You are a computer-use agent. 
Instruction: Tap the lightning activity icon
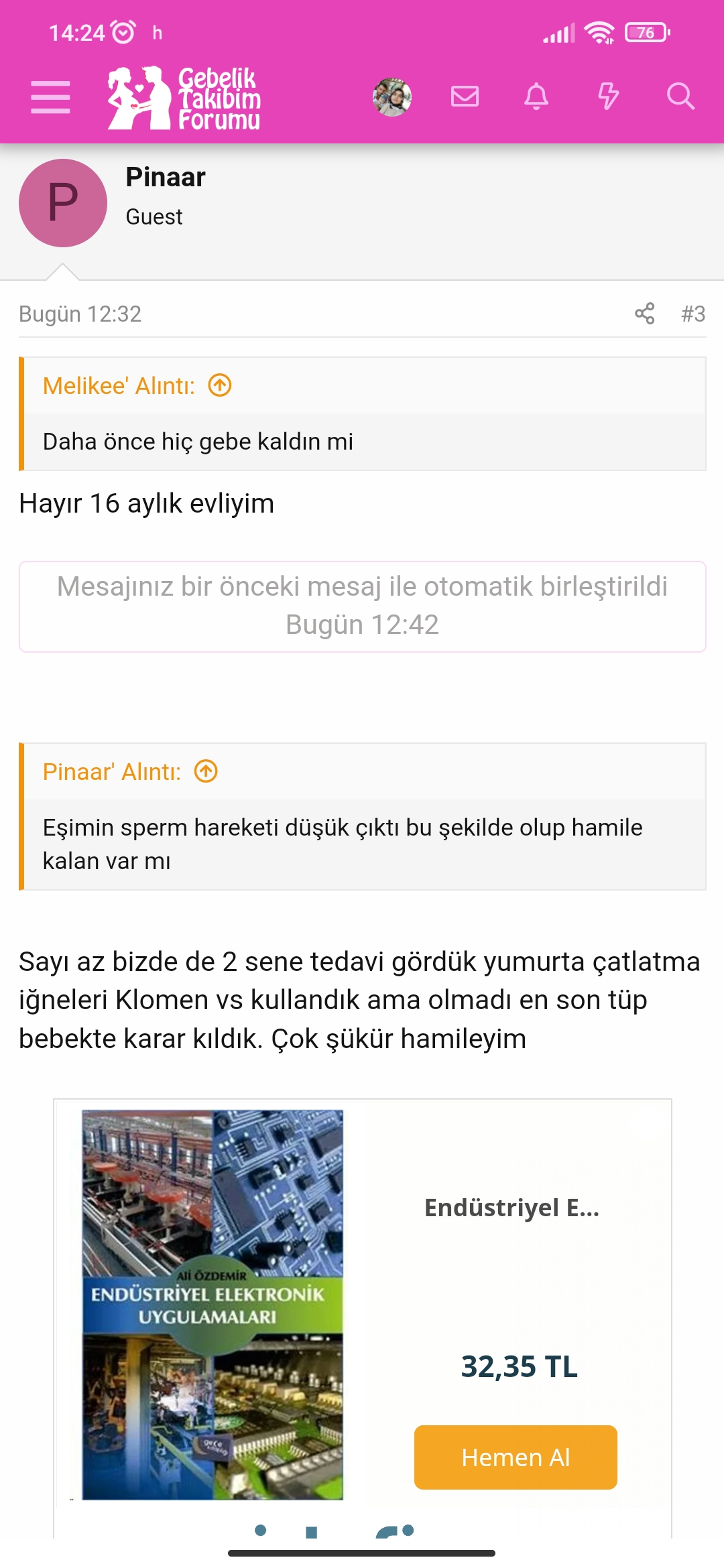[x=609, y=96]
